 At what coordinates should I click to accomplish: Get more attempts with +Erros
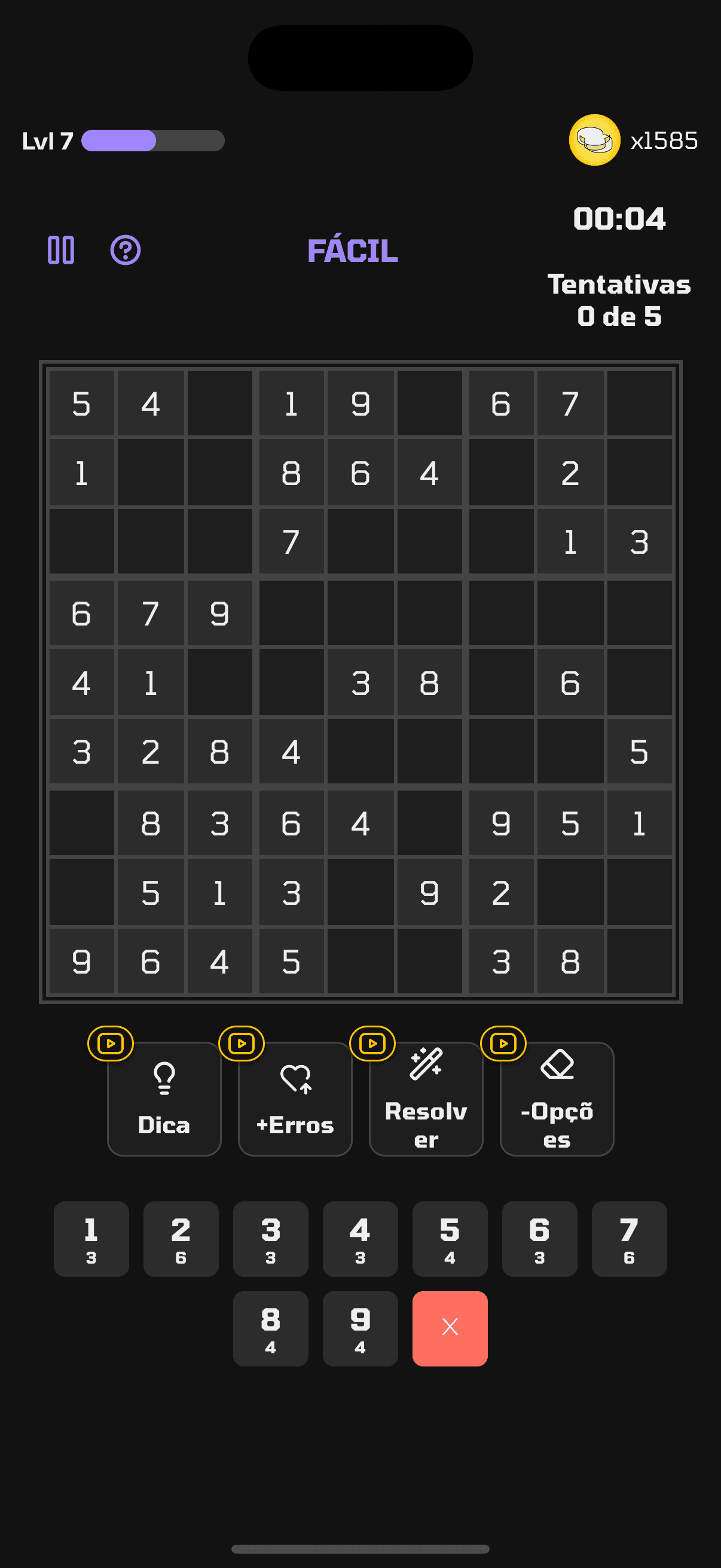click(x=295, y=1099)
